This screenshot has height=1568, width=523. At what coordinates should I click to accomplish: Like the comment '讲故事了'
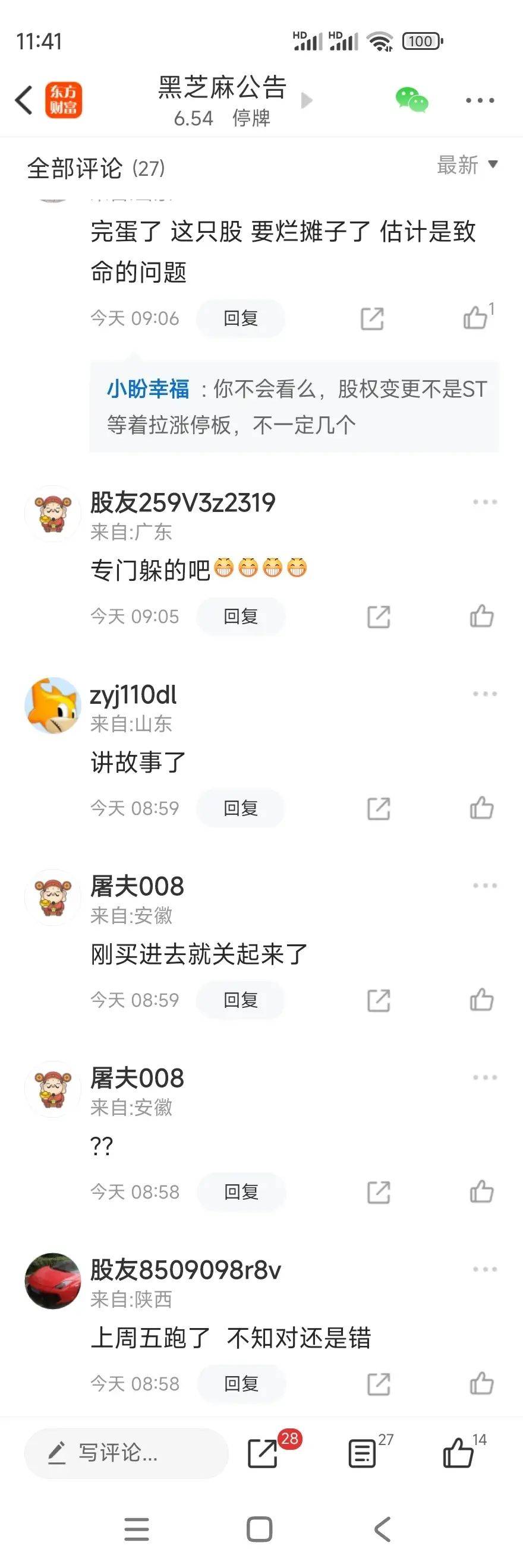[x=481, y=807]
